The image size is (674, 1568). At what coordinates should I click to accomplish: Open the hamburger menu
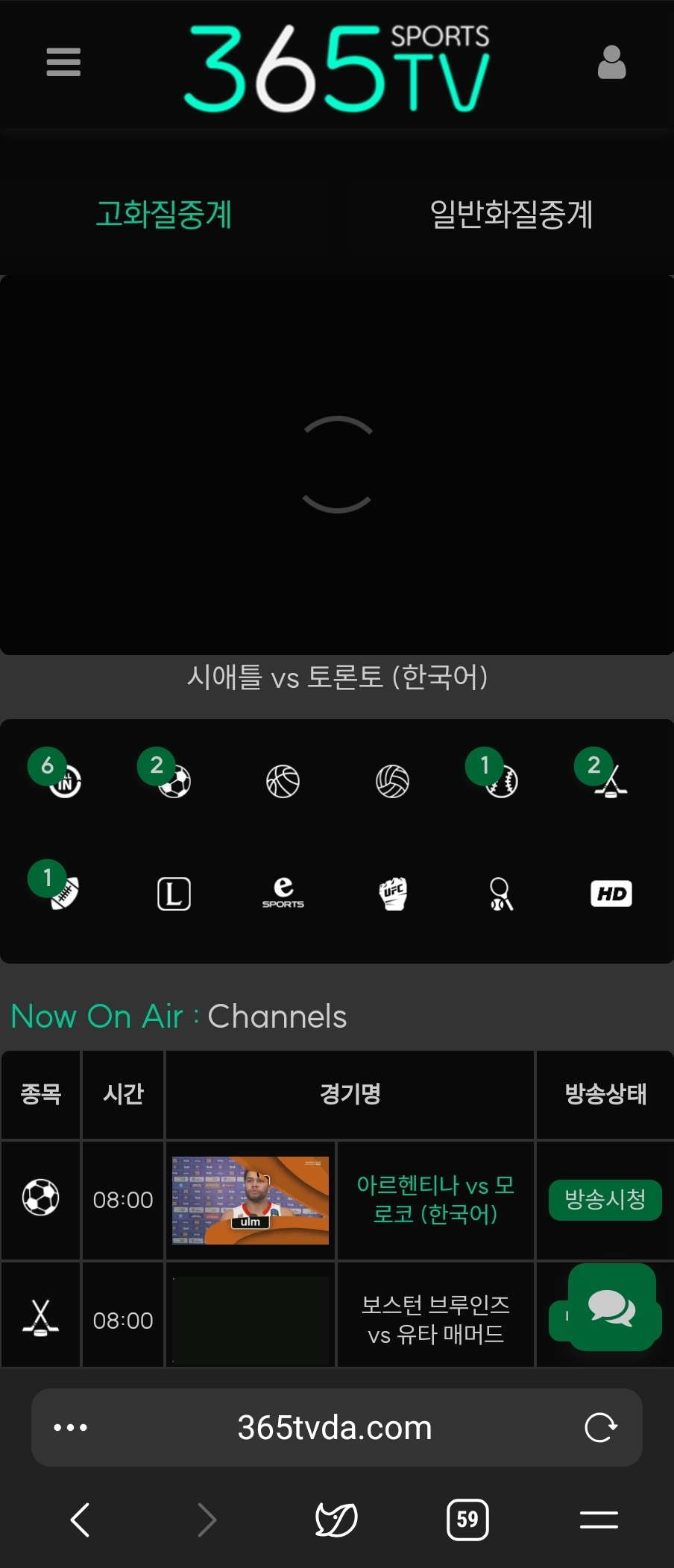coord(63,62)
